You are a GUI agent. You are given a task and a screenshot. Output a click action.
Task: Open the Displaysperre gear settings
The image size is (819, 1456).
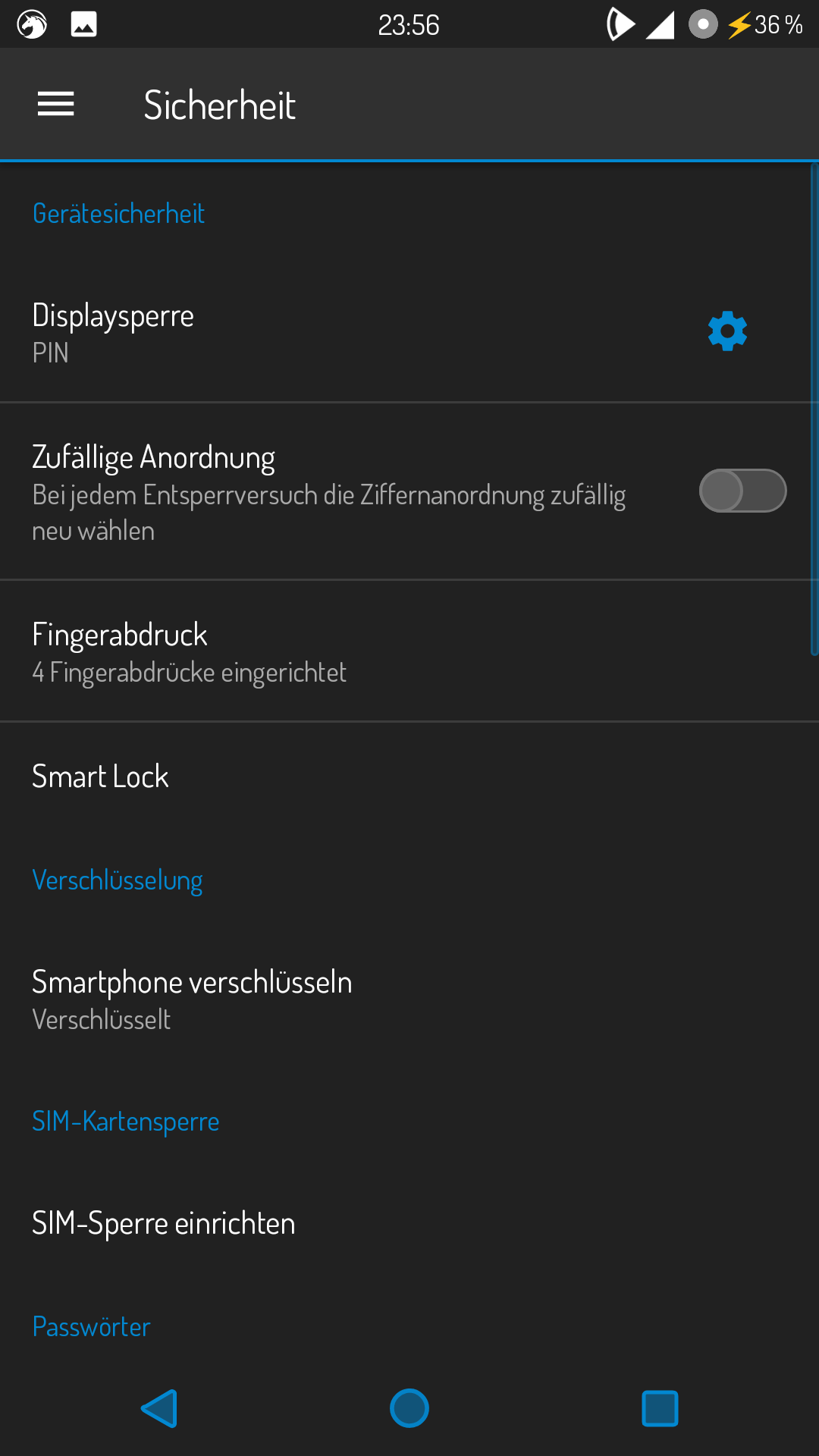click(x=727, y=331)
